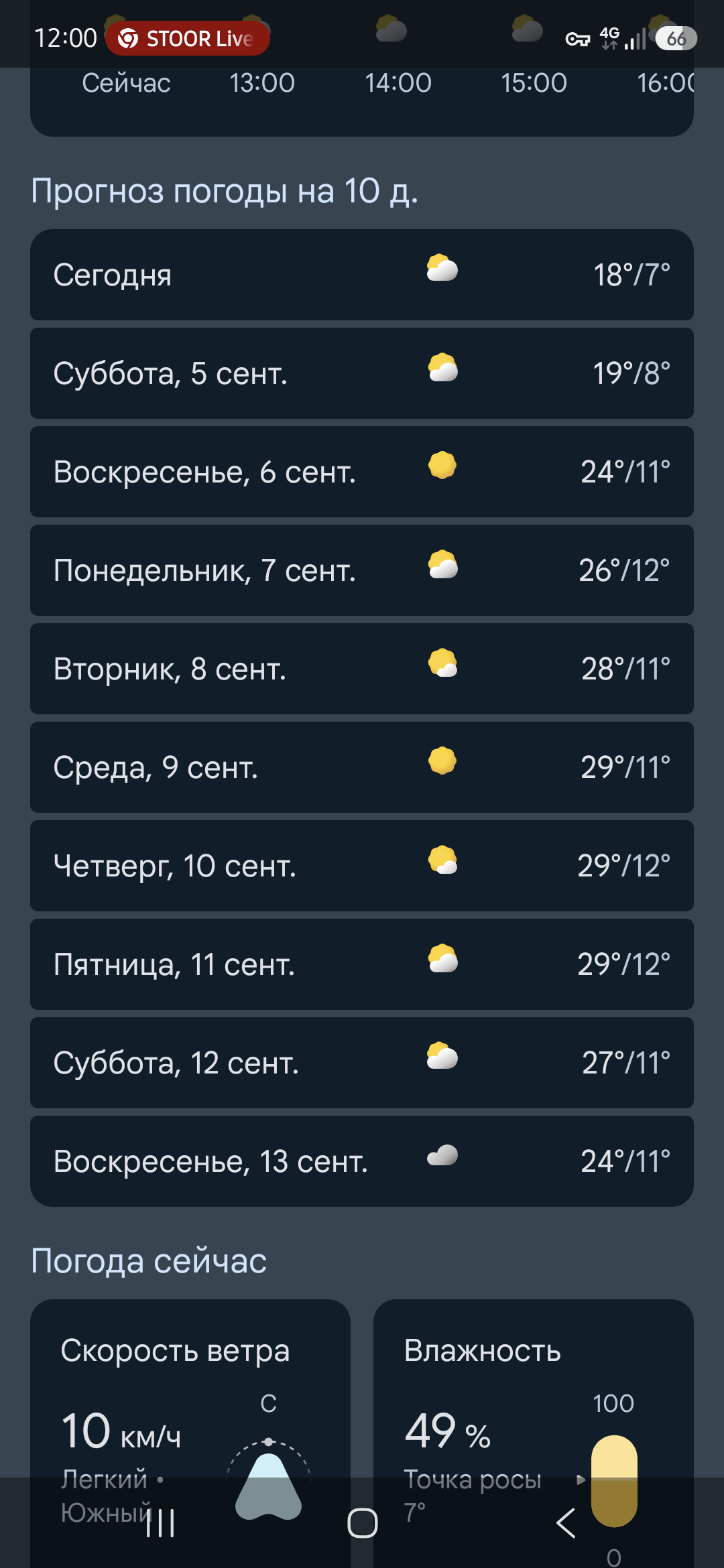
Task: Expand Понедельник, 7 сент. forecast
Action: 362,570
